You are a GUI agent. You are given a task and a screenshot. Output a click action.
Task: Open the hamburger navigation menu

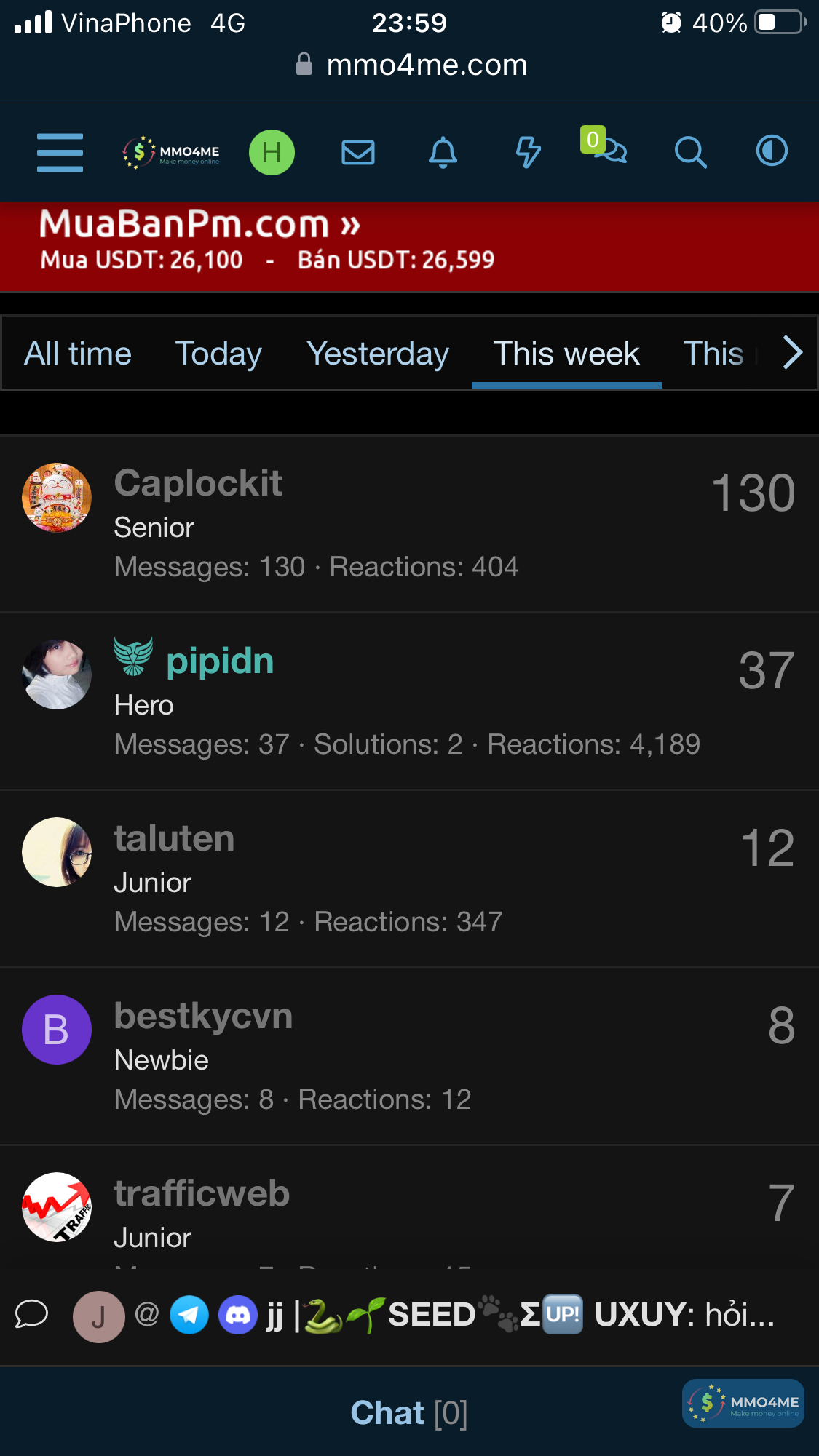click(60, 152)
